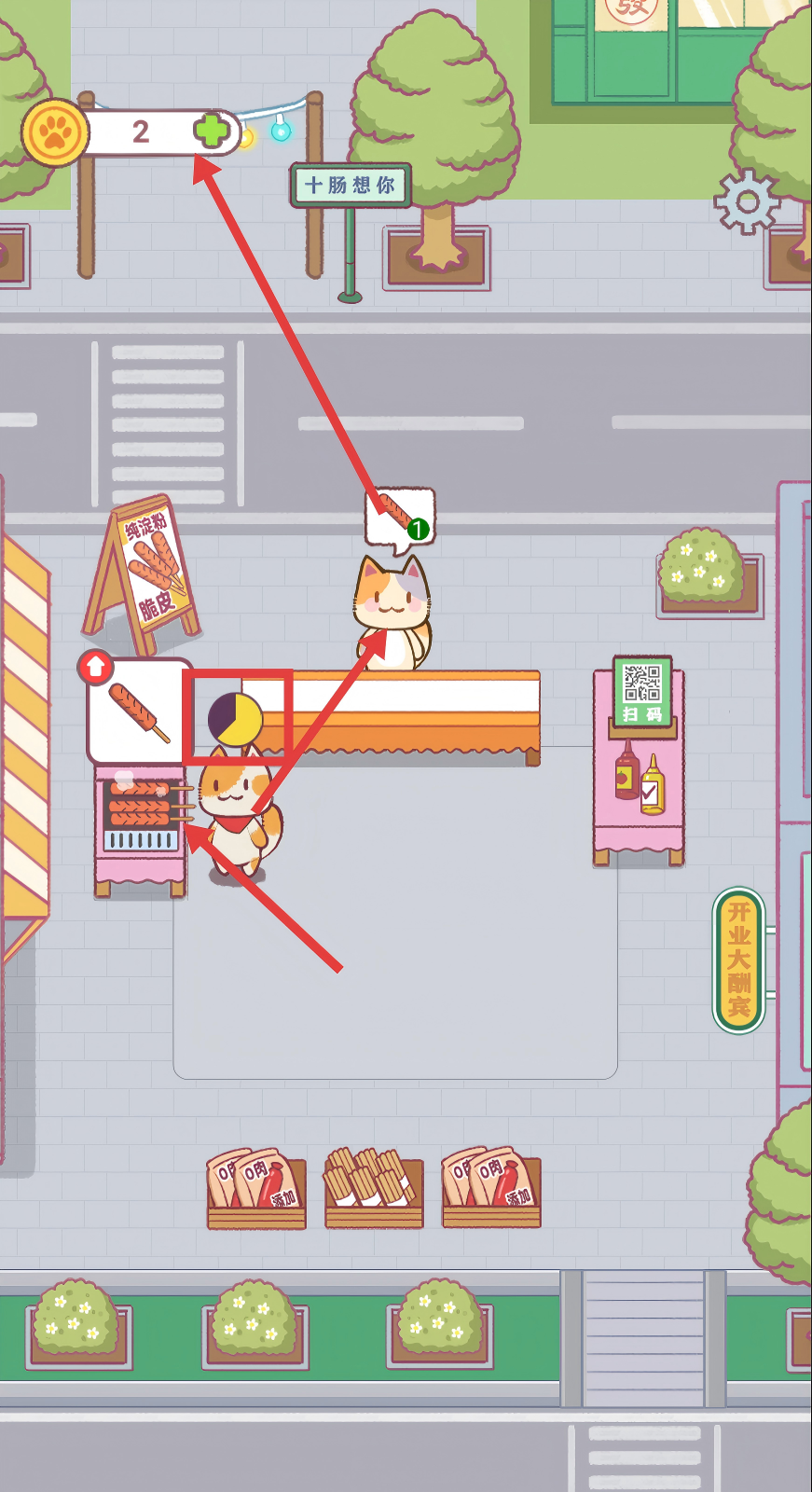Open the scan code payment sign
The height and width of the screenshot is (1492, 812).
coord(641,690)
